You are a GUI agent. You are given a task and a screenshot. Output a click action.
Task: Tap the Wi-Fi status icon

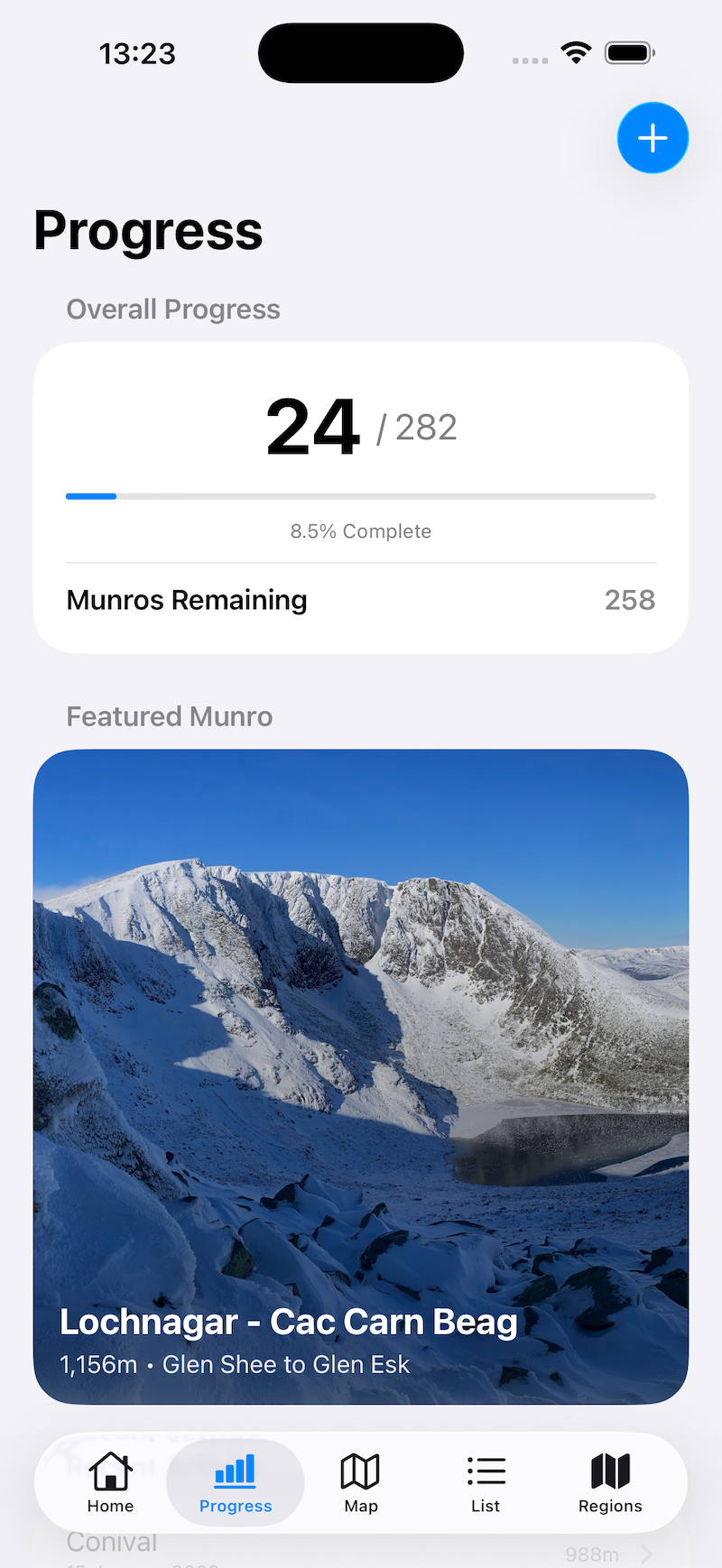[x=576, y=52]
